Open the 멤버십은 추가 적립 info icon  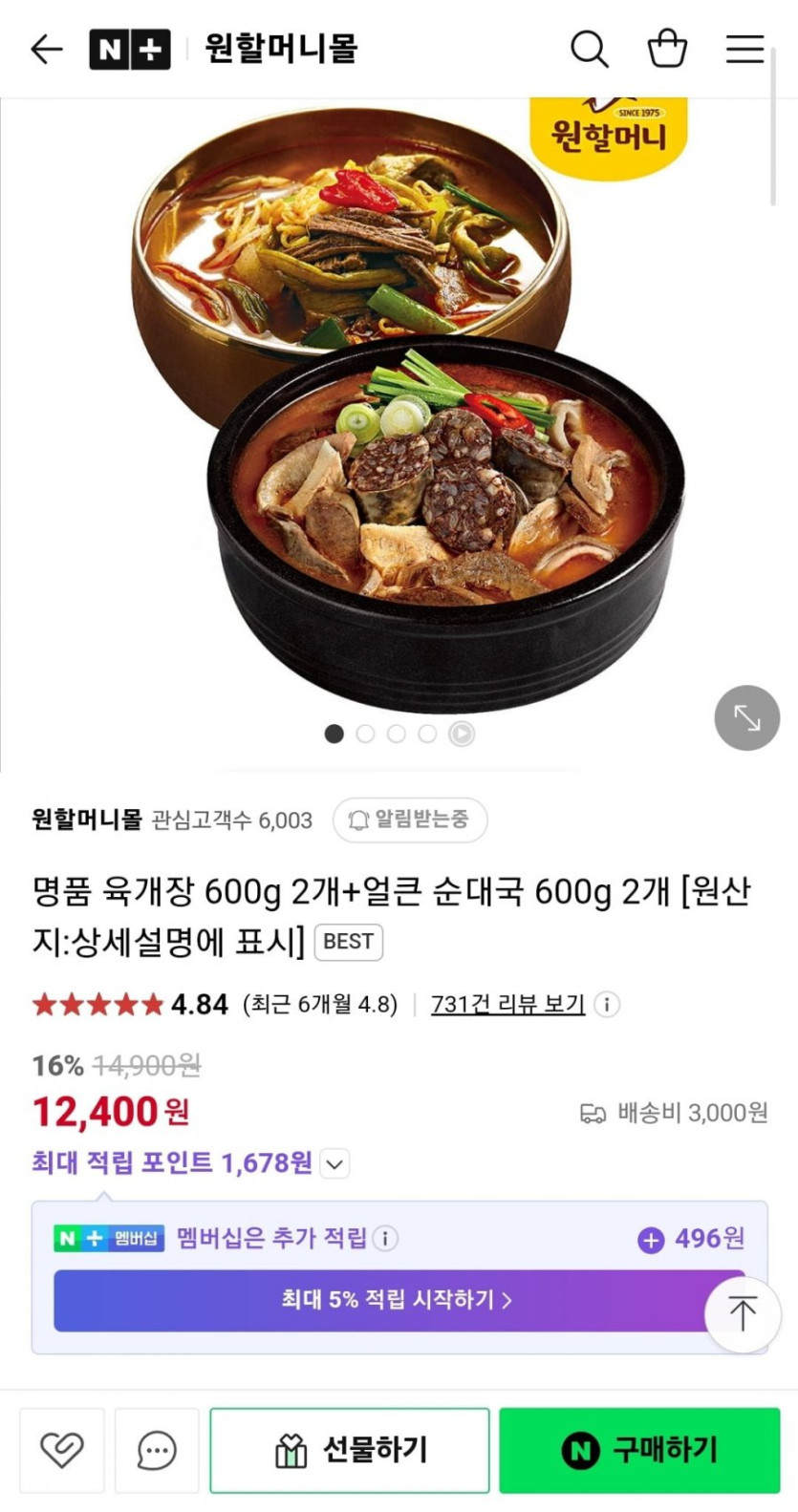(385, 1239)
